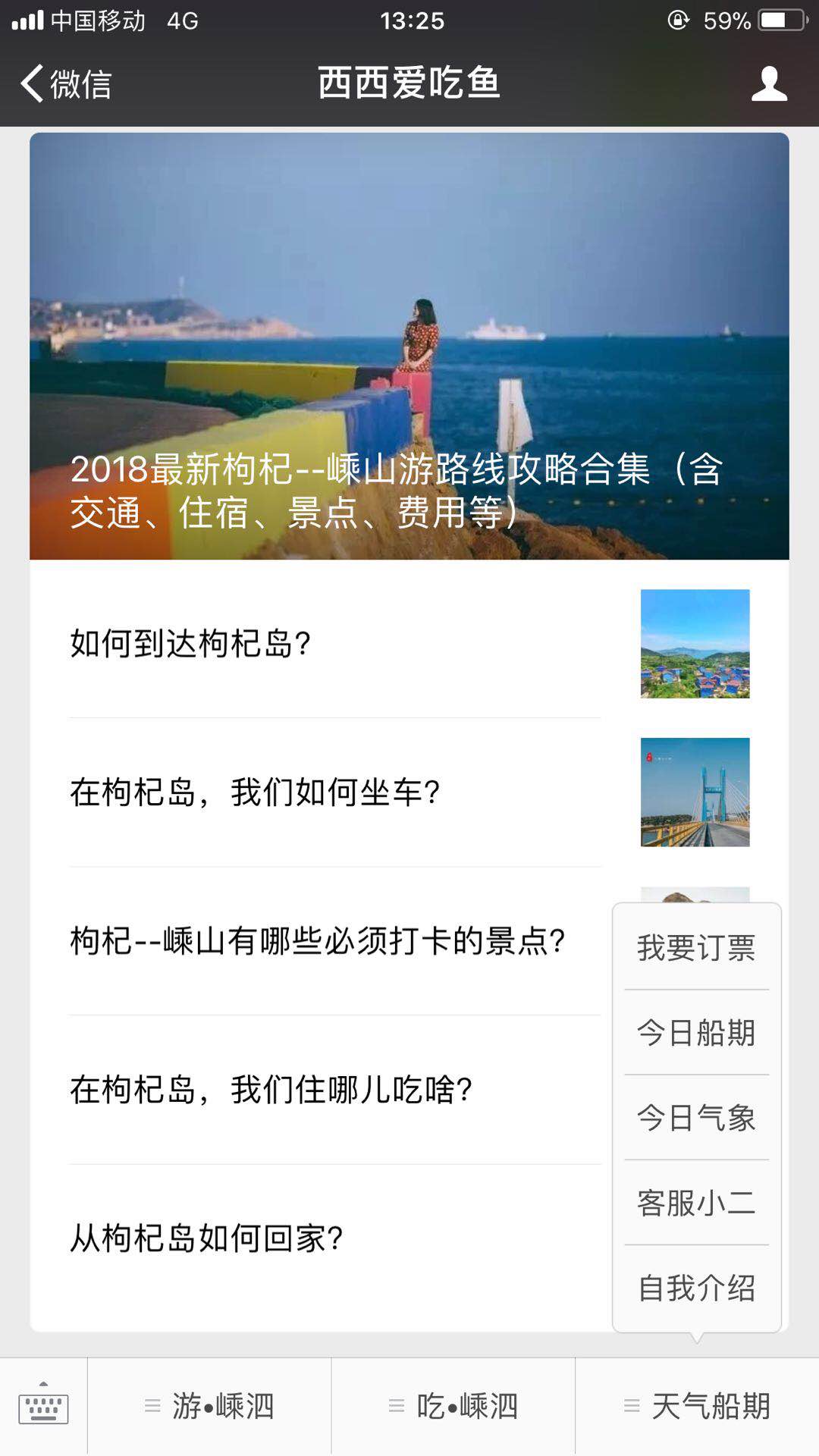The height and width of the screenshot is (1456, 819).
Task: Read 在枸杞岛，我们如何坐车?
Action: (334, 792)
